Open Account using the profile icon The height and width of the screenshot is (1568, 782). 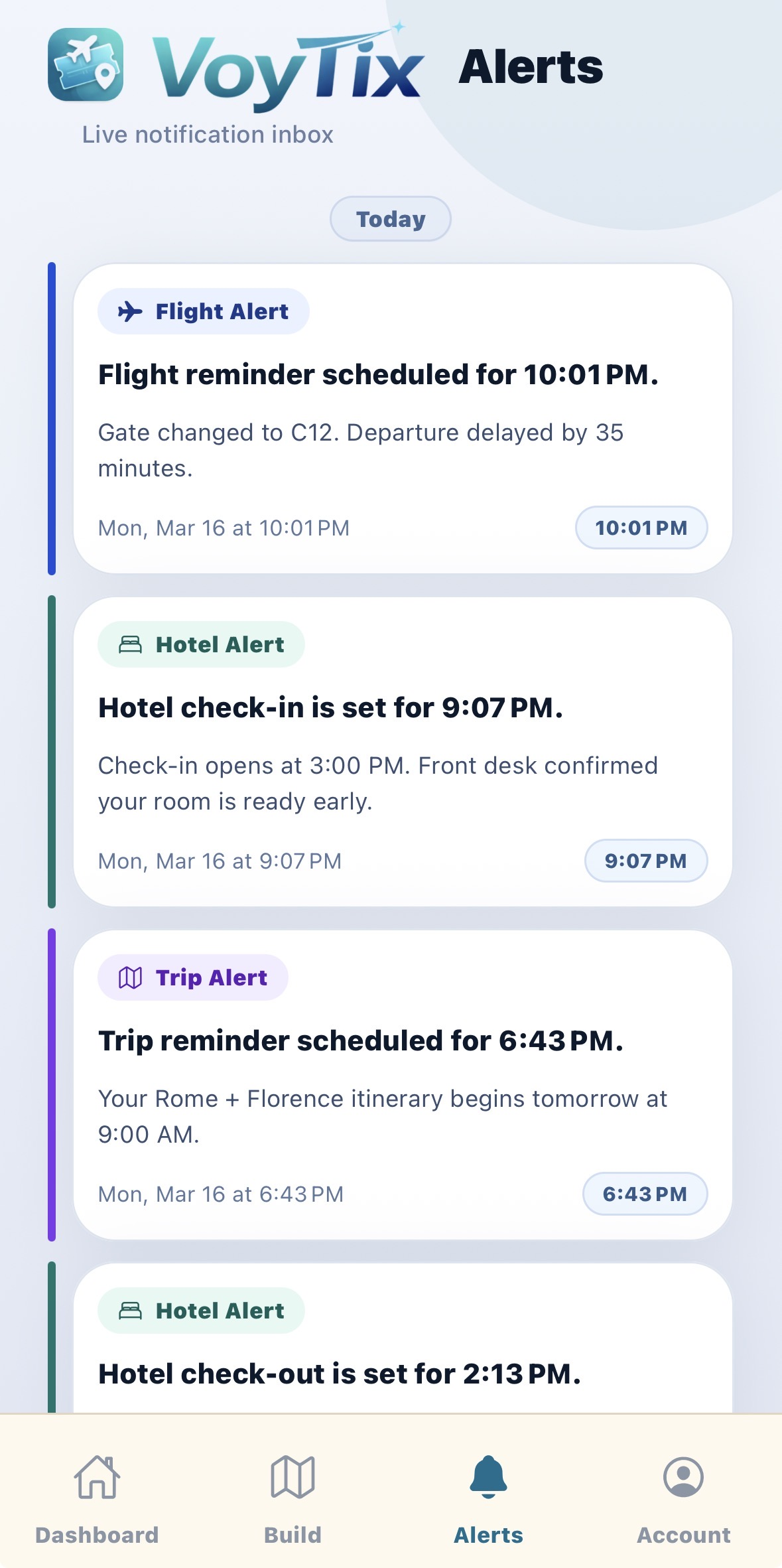[683, 1478]
